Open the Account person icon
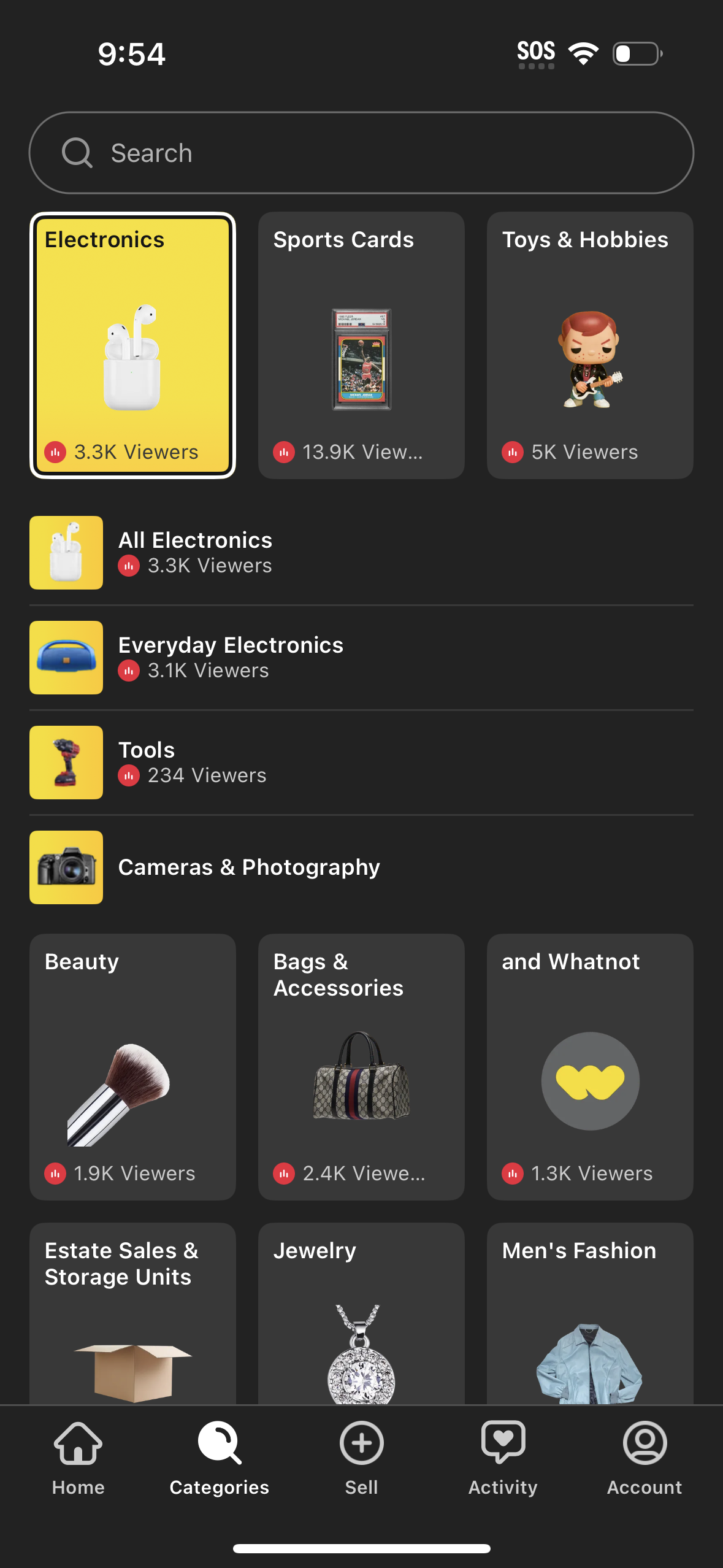 pos(644,1443)
